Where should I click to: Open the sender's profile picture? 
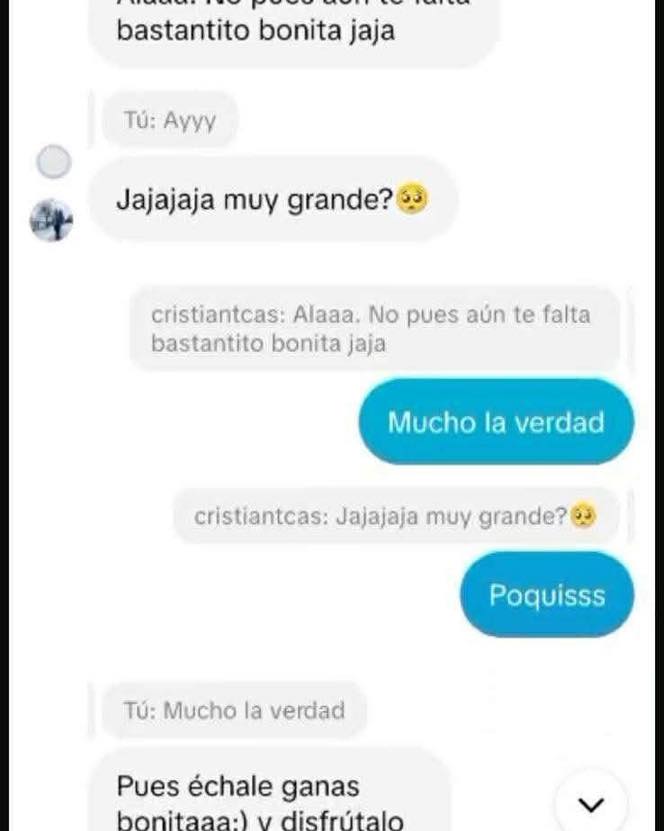(x=51, y=219)
